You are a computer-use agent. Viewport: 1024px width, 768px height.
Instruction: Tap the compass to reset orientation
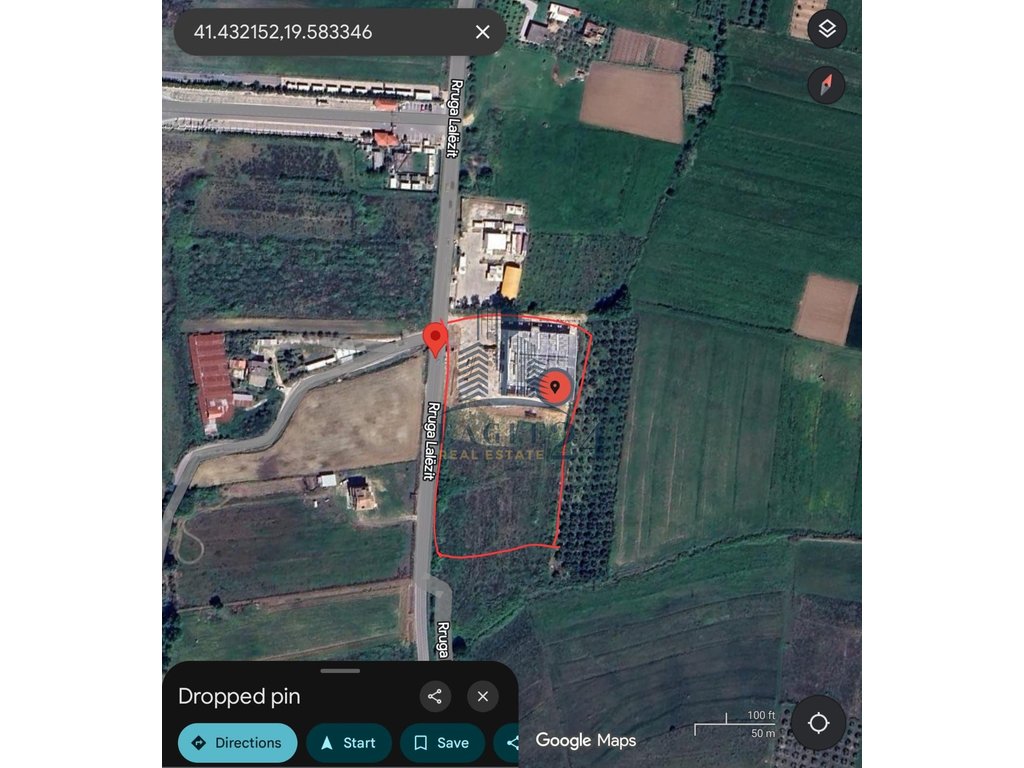(x=826, y=85)
